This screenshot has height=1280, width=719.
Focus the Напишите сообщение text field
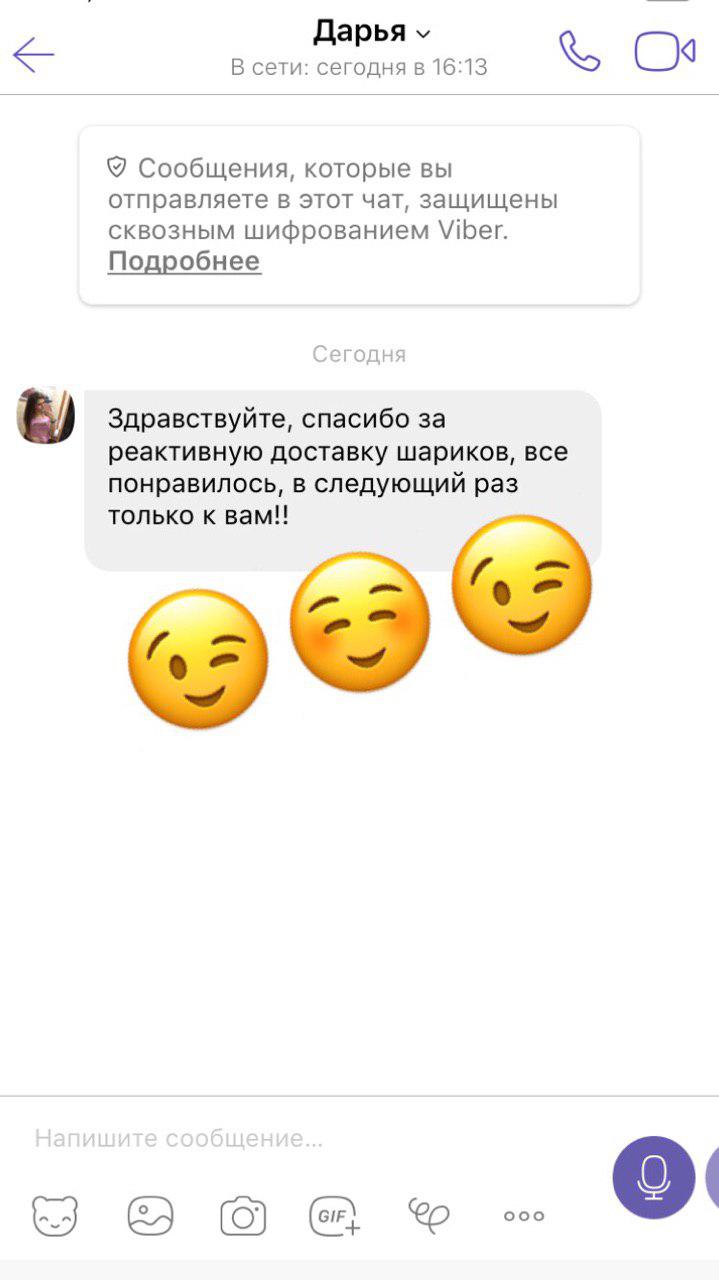[x=310, y=1138]
